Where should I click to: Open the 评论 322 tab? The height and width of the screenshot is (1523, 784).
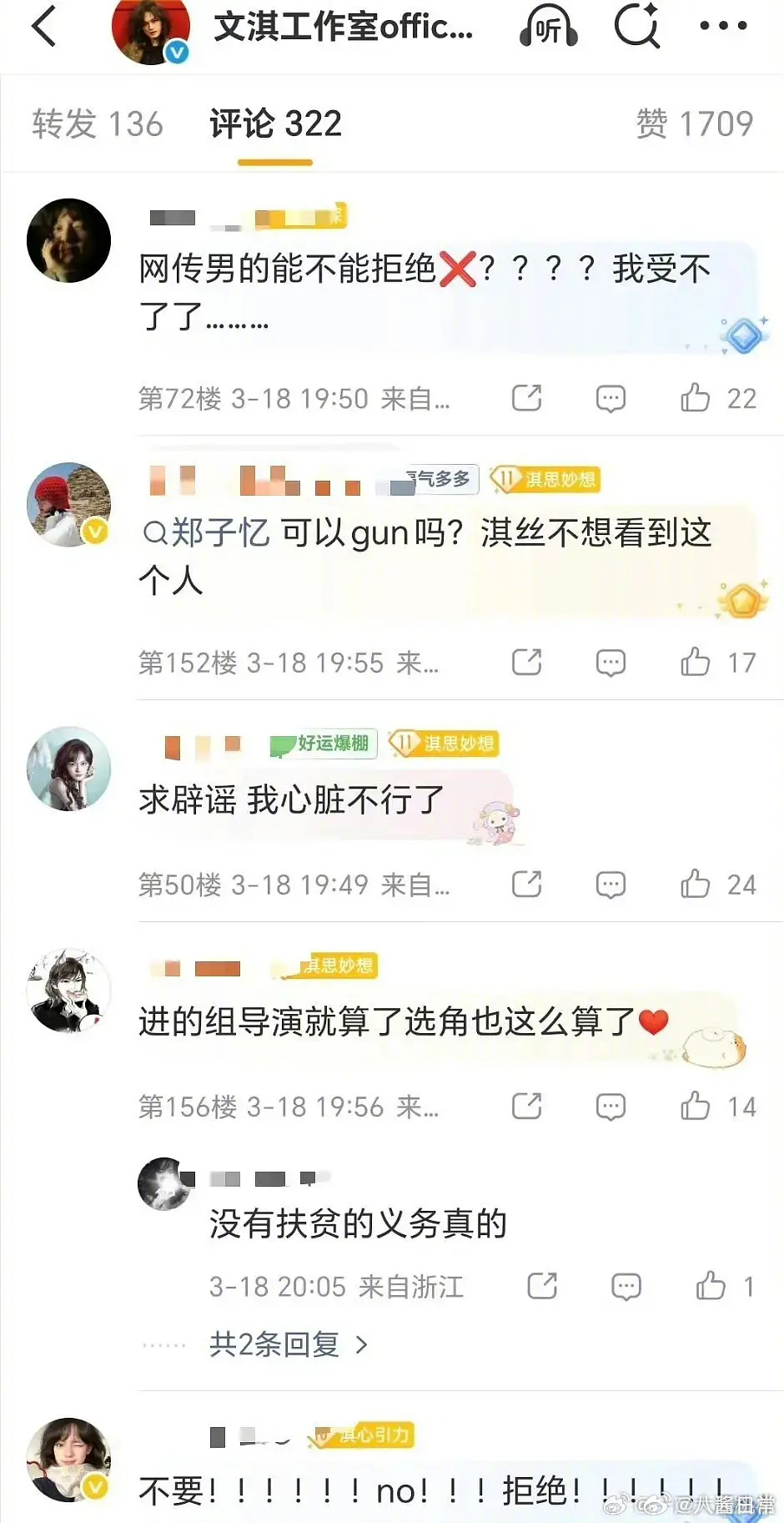click(x=274, y=124)
